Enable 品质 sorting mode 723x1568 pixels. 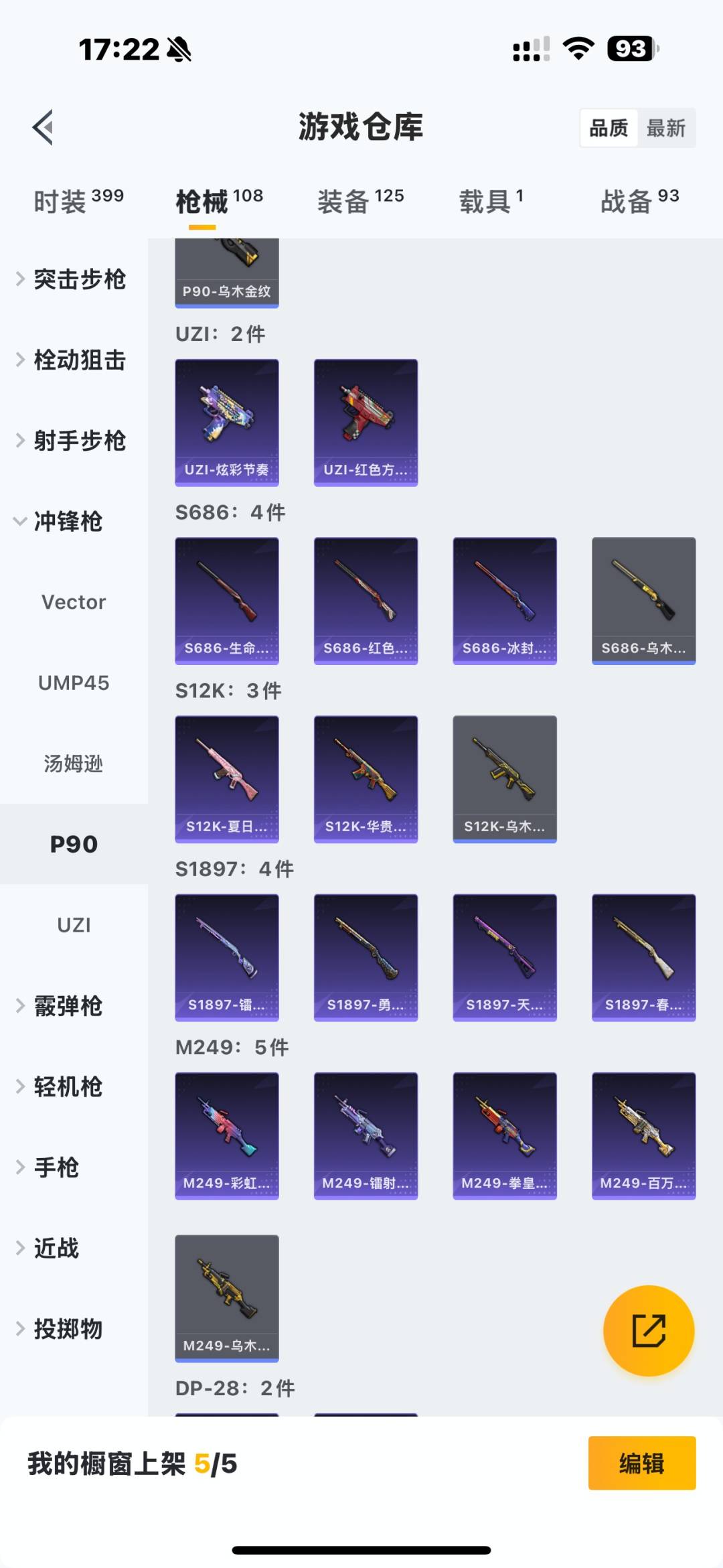point(608,127)
